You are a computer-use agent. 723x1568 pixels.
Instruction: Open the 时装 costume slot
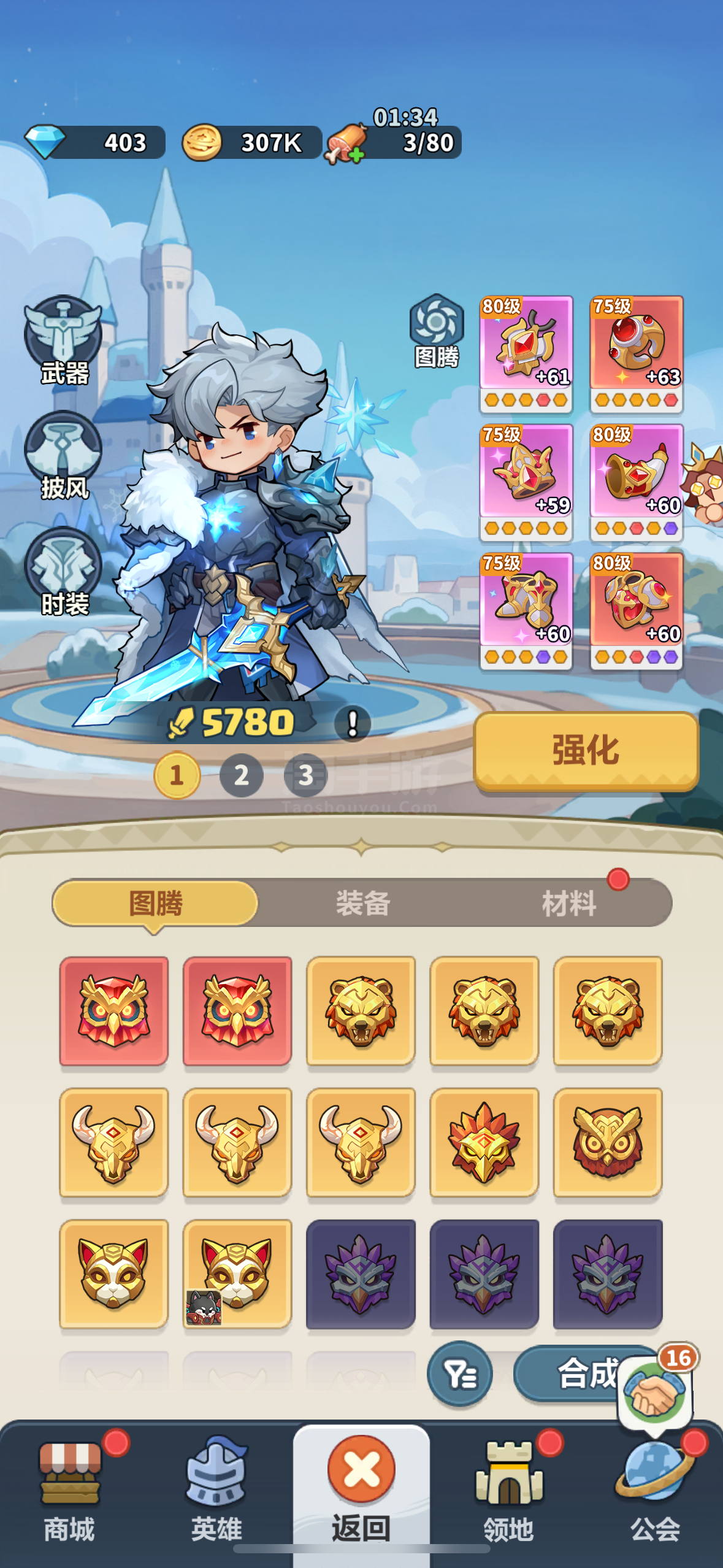click(x=63, y=571)
